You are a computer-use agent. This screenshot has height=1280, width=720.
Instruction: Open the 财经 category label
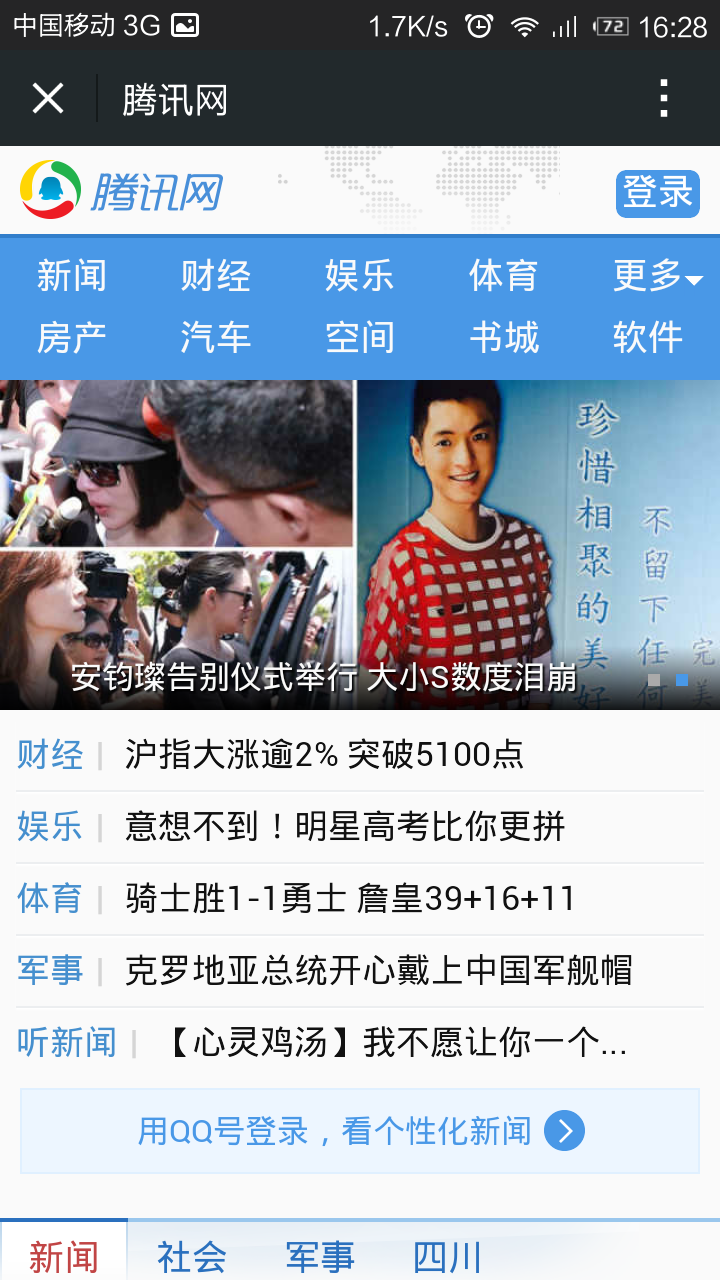click(49, 757)
